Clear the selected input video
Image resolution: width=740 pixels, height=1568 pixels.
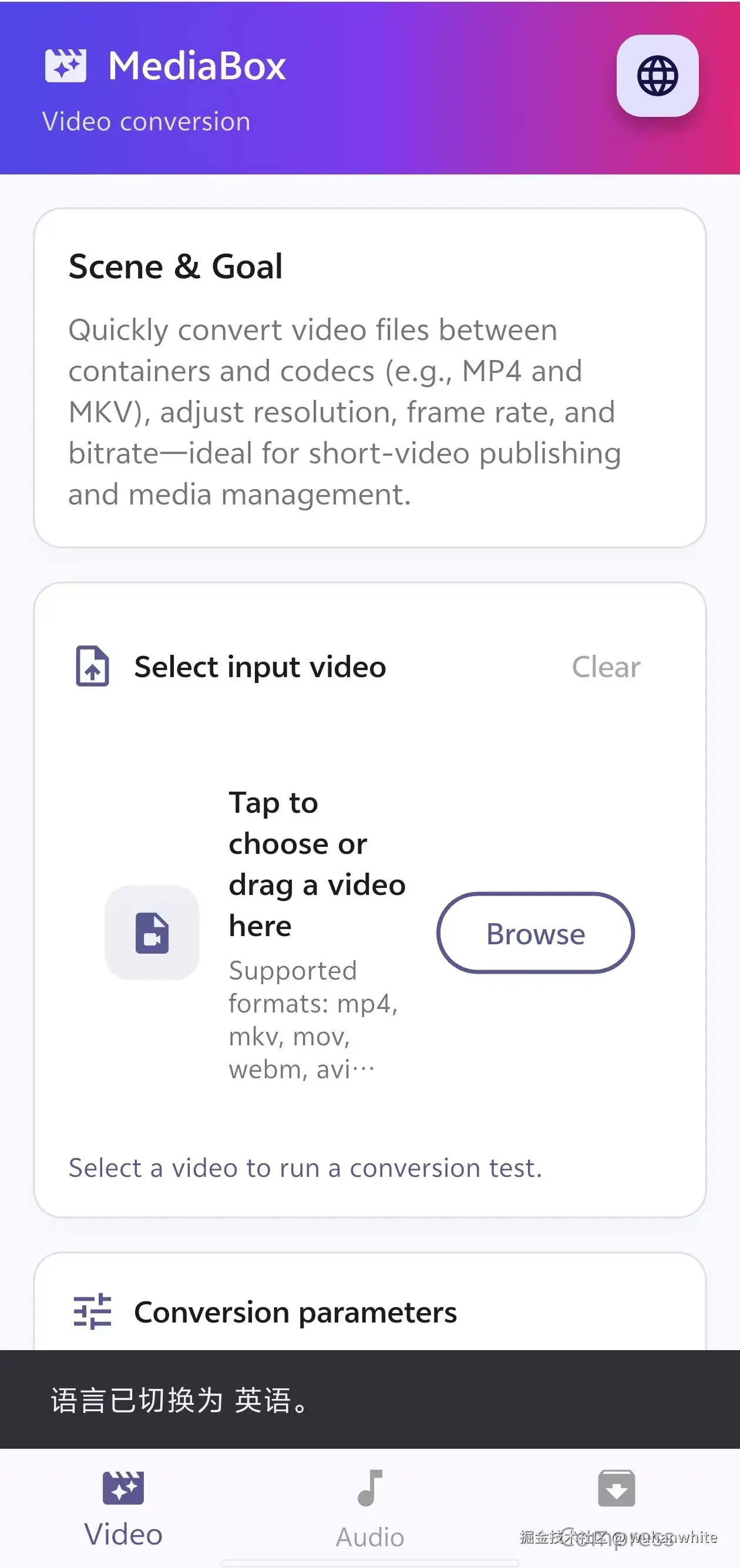coord(606,667)
